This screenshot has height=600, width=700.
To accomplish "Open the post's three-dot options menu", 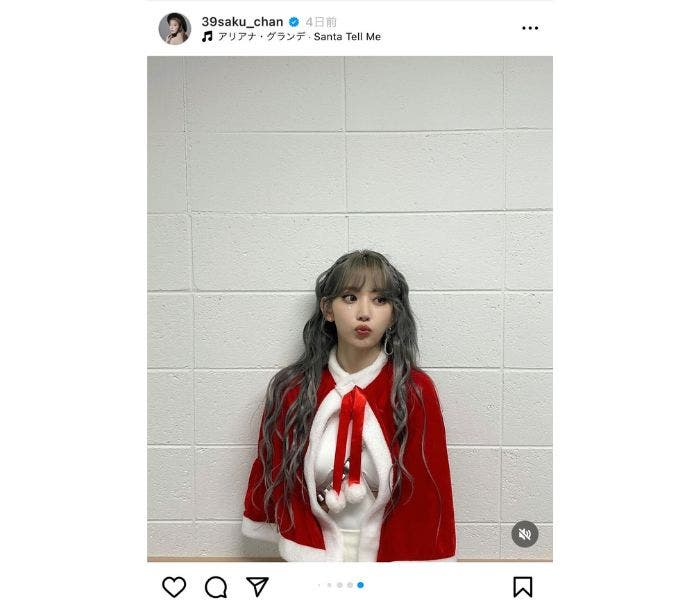I will pyautogui.click(x=530, y=28).
